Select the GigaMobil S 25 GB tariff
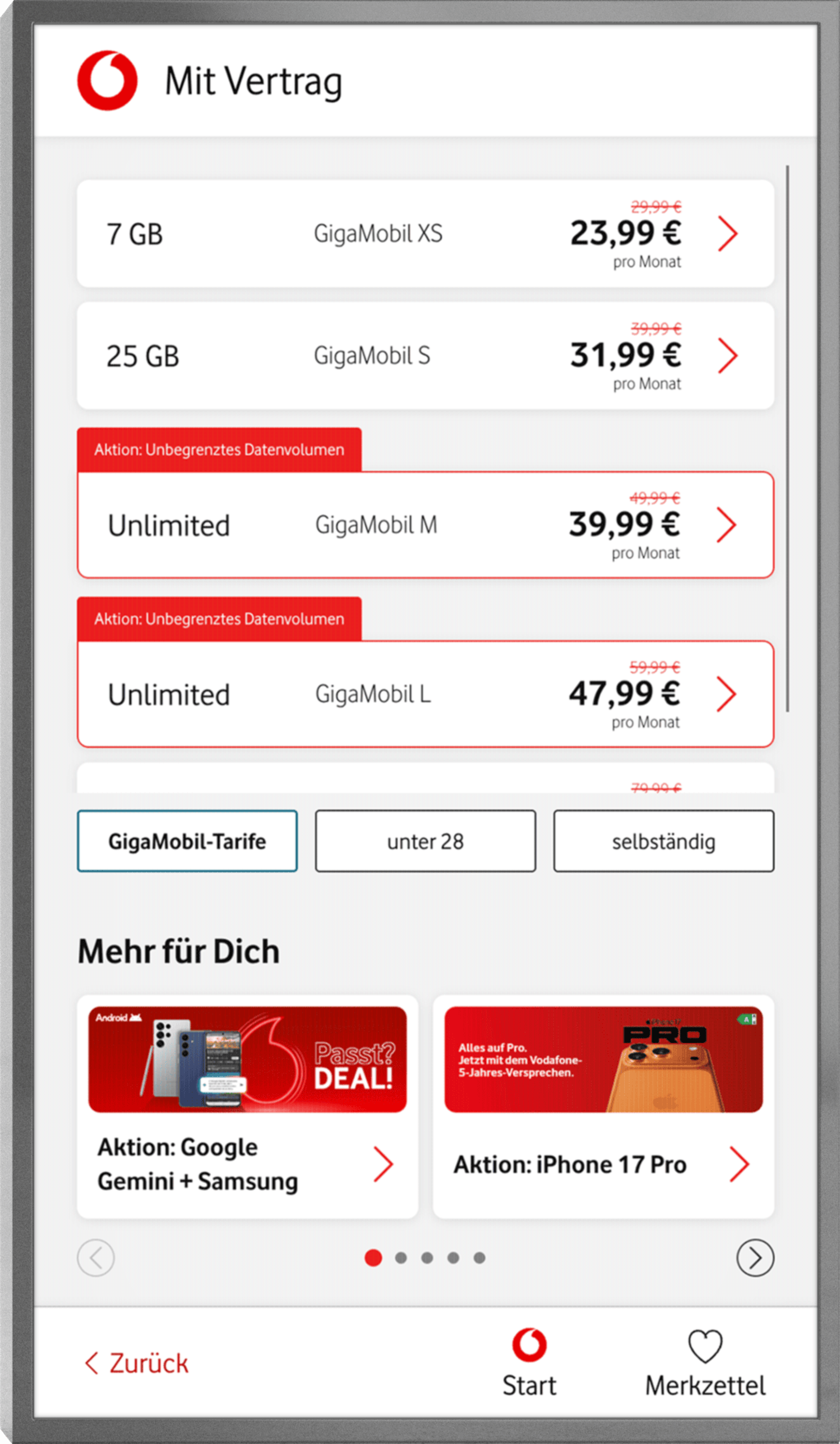 [x=425, y=356]
